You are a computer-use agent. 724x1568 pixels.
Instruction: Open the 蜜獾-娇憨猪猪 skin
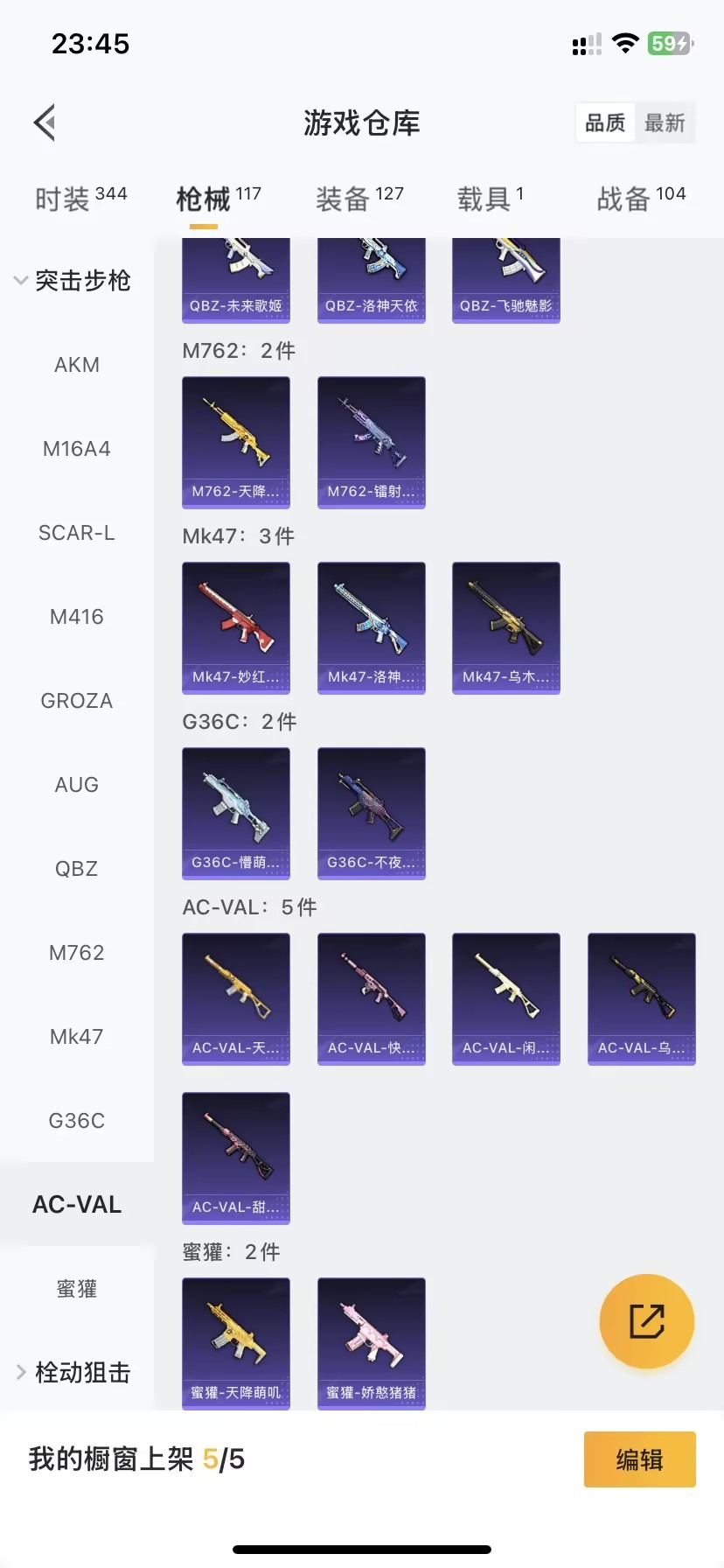(372, 1343)
